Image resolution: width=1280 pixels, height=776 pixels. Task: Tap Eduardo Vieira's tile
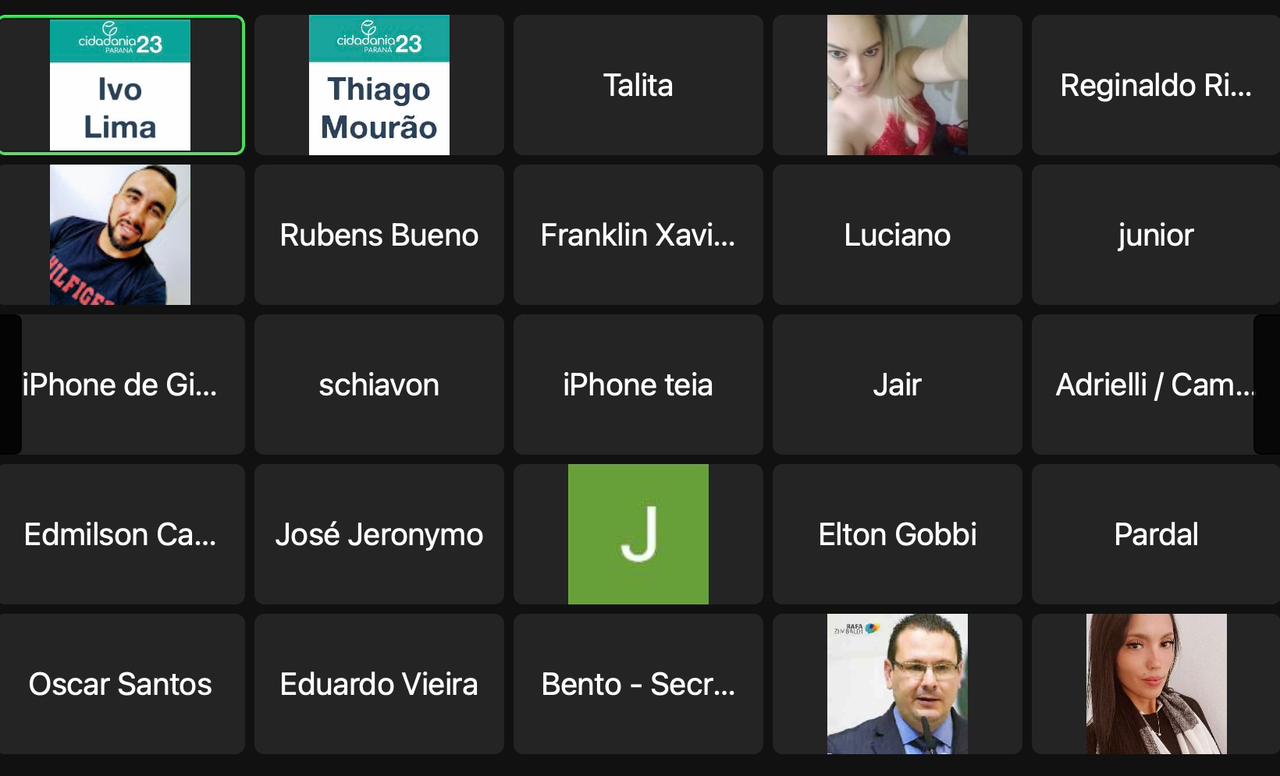point(379,684)
